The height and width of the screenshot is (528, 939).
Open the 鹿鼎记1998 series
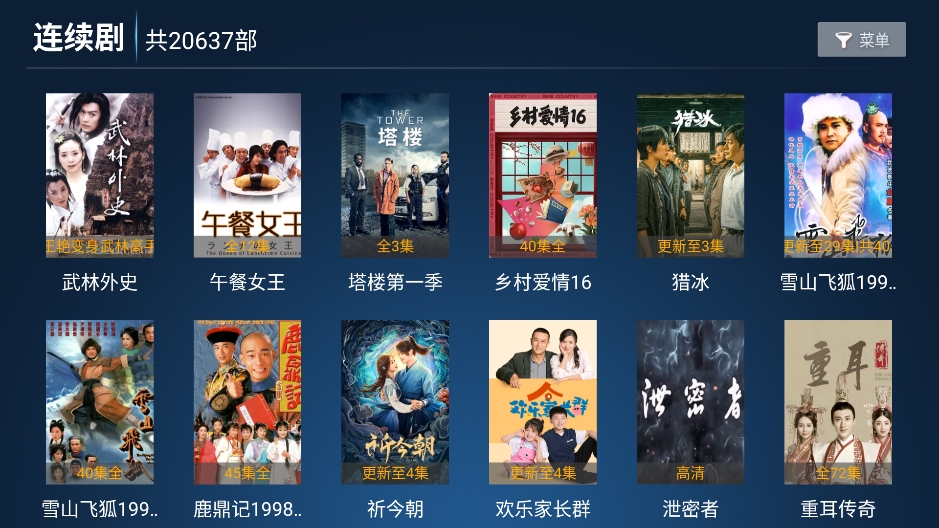247,402
